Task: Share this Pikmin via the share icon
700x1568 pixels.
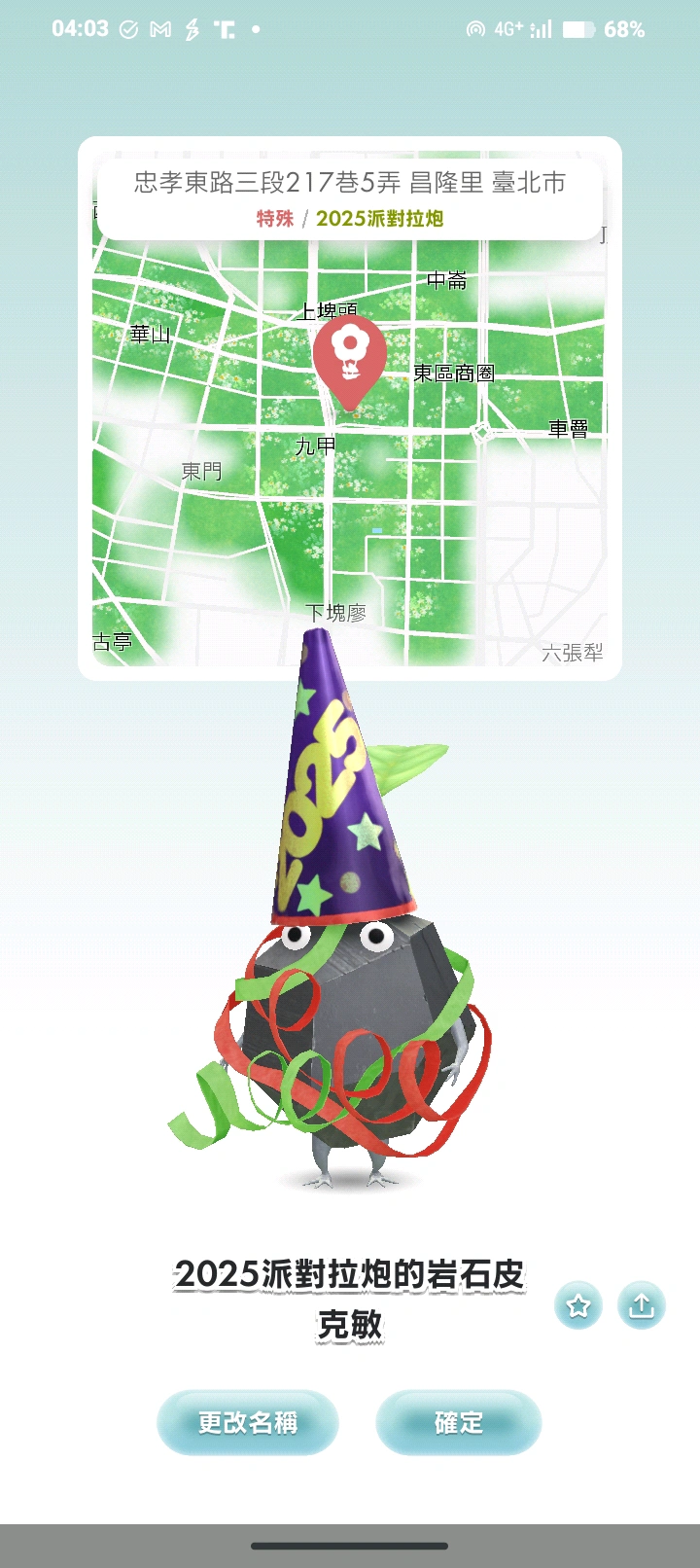Action: click(642, 1305)
